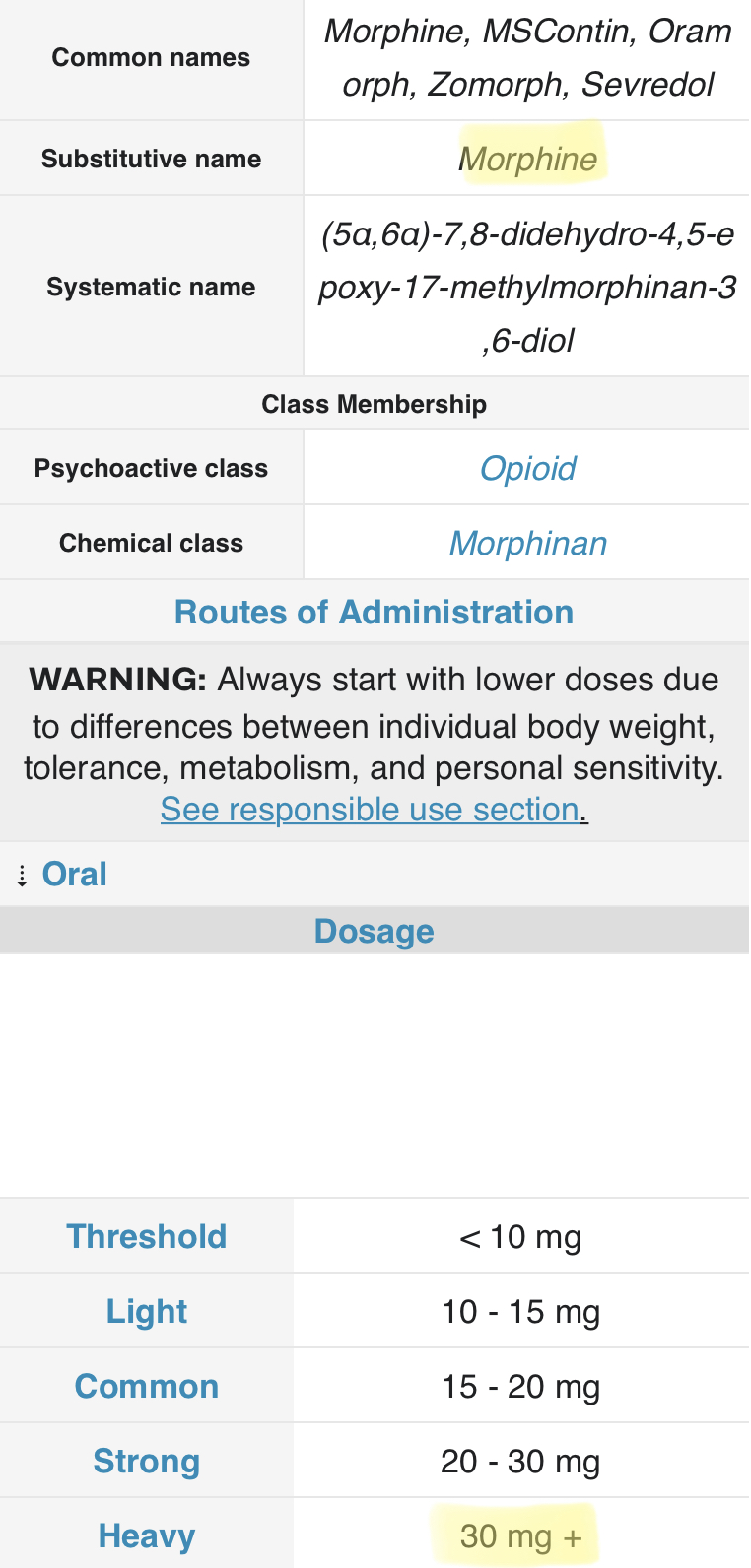The image size is (751, 1568).
Task: Open the Morphinan chemical class link
Action: tap(527, 543)
